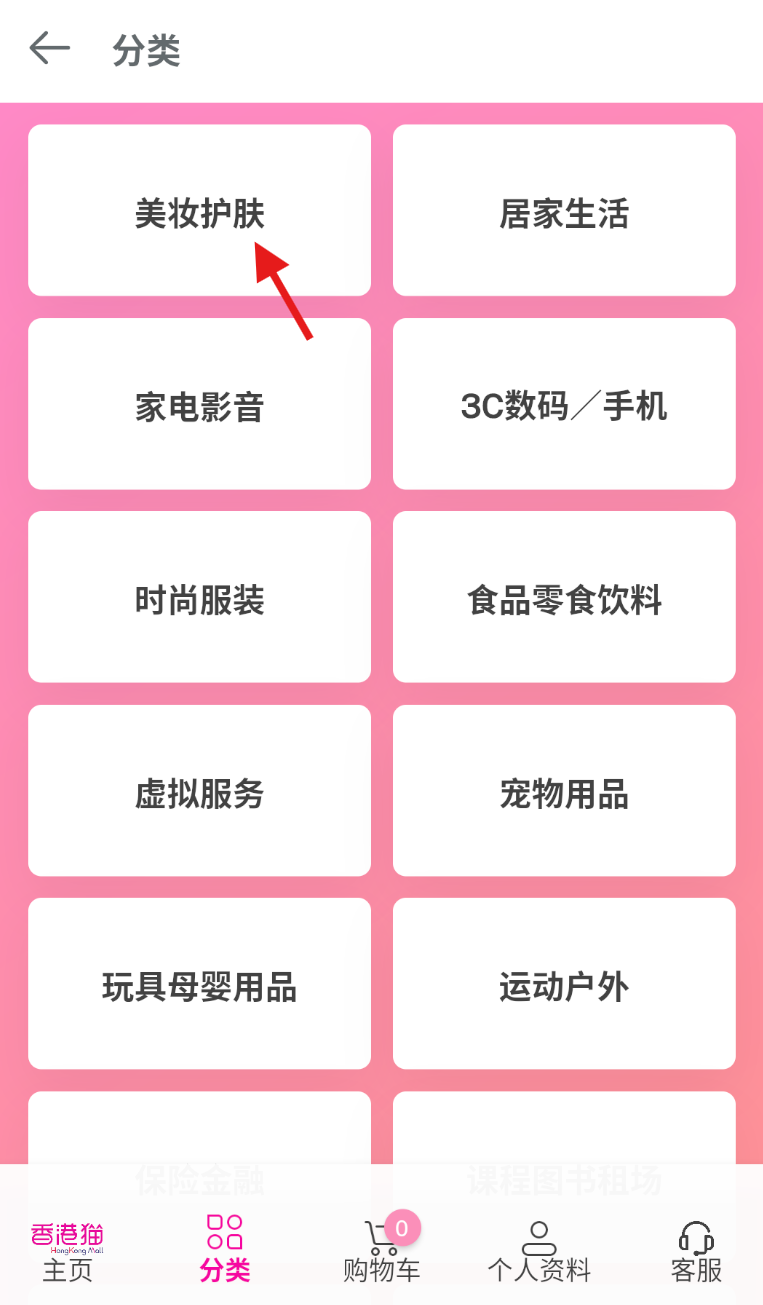763x1305 pixels.
Task: View the 食品零食饮料 category
Action: pyautogui.click(x=564, y=597)
